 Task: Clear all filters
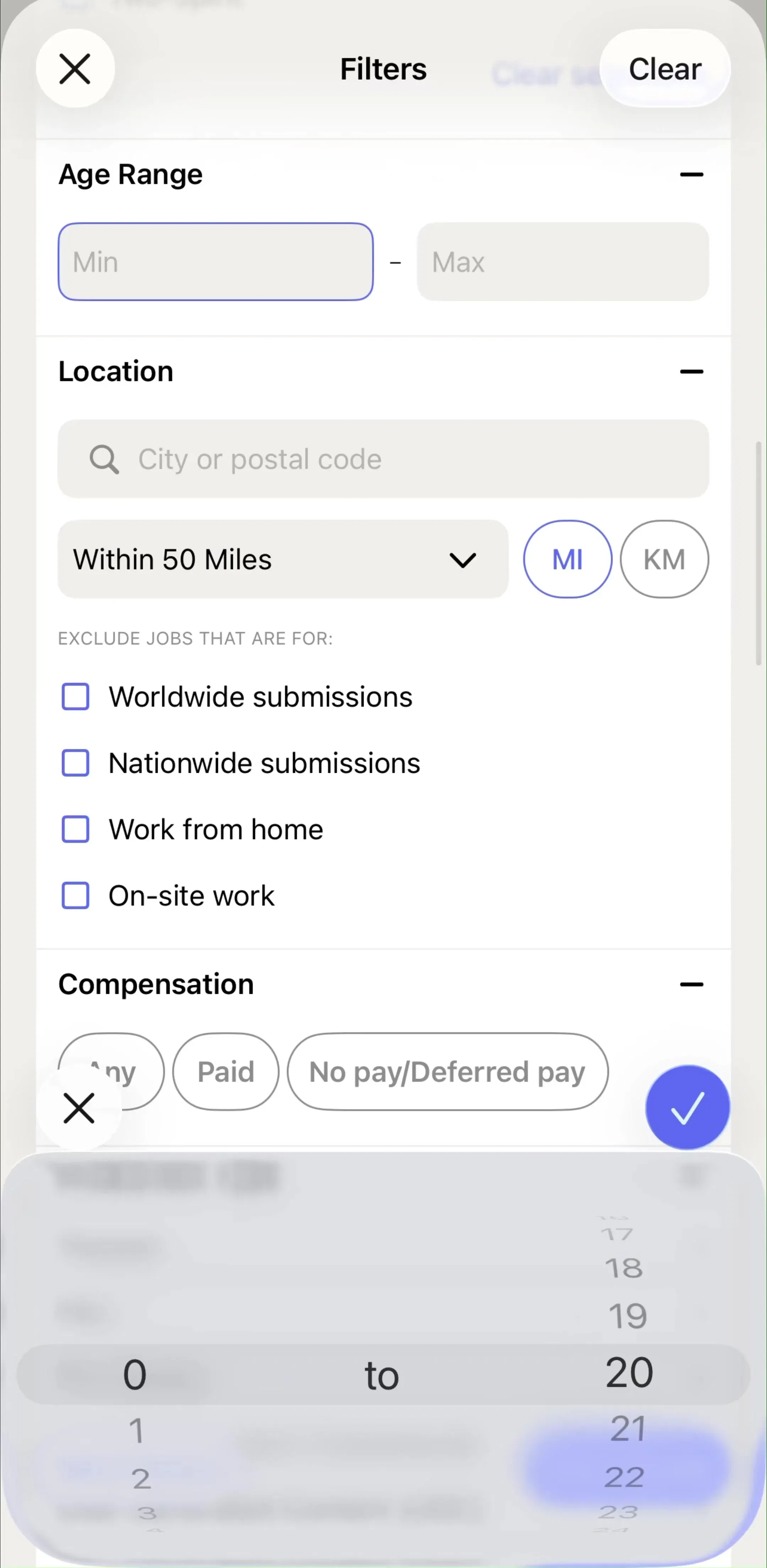(664, 69)
